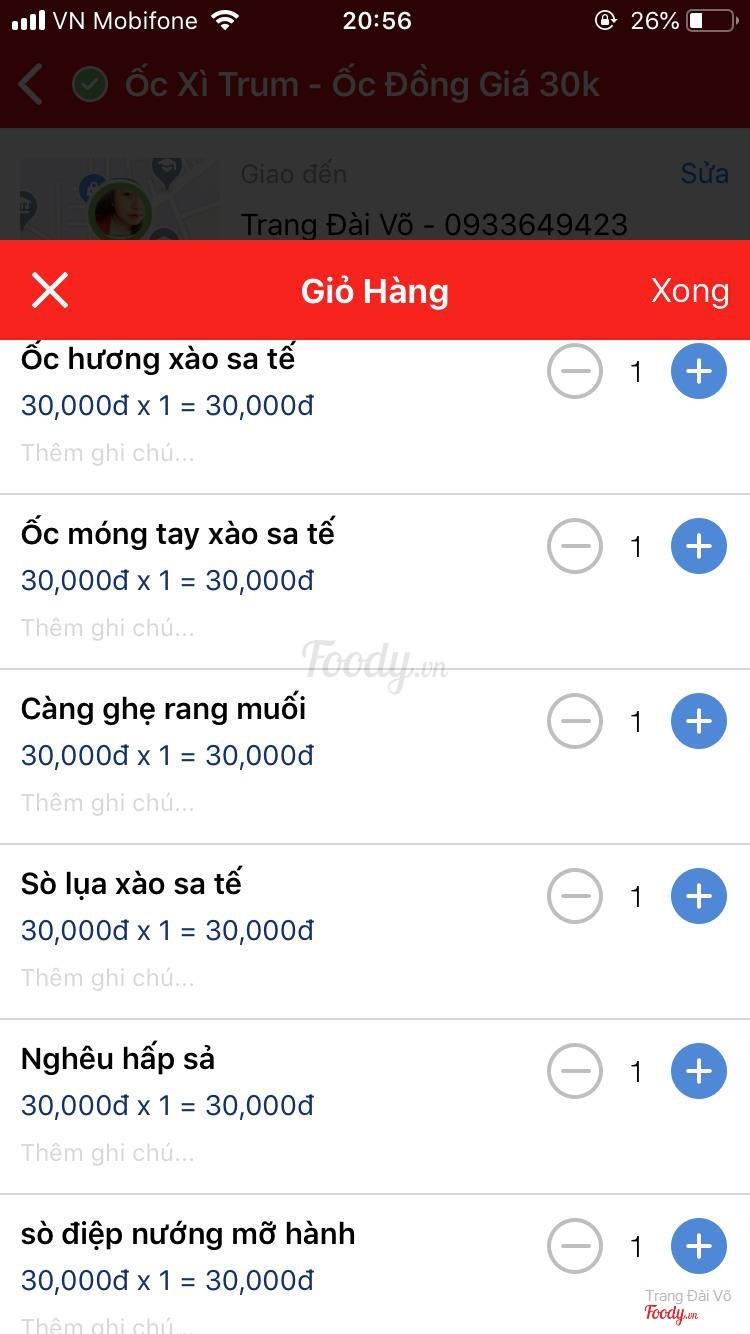750x1334 pixels.
Task: Reduce quantity of sò điệp nướng mỡ hành
Action: tap(575, 1246)
